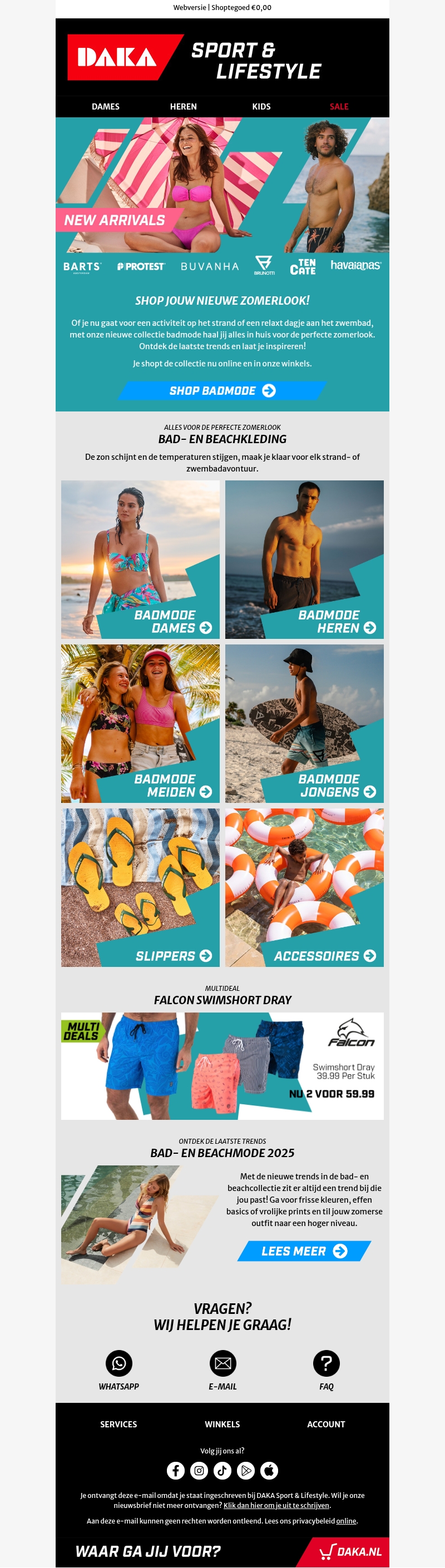Open the FAQ question mark icon
Image resolution: width=445 pixels, height=1568 pixels.
click(x=327, y=1363)
